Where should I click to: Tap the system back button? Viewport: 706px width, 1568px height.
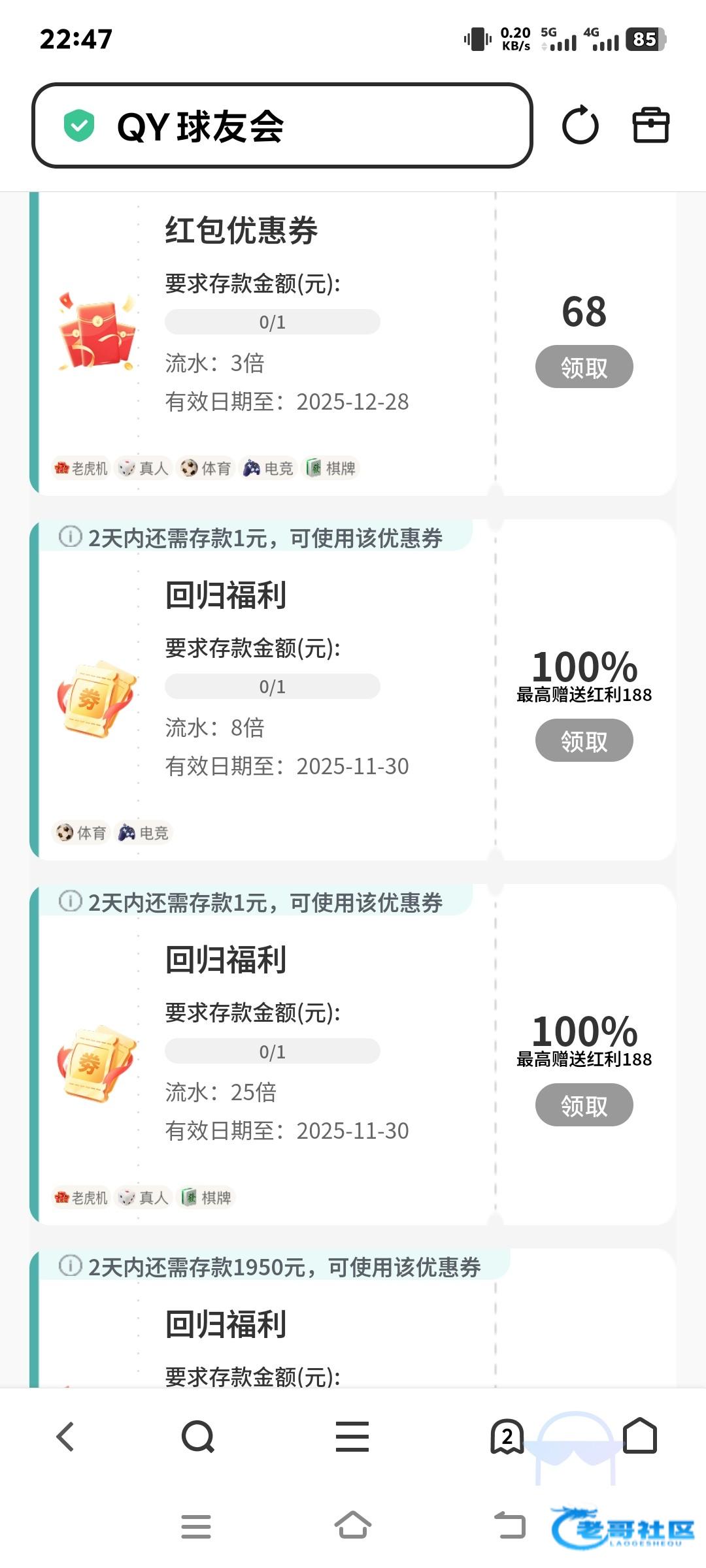[510, 1526]
